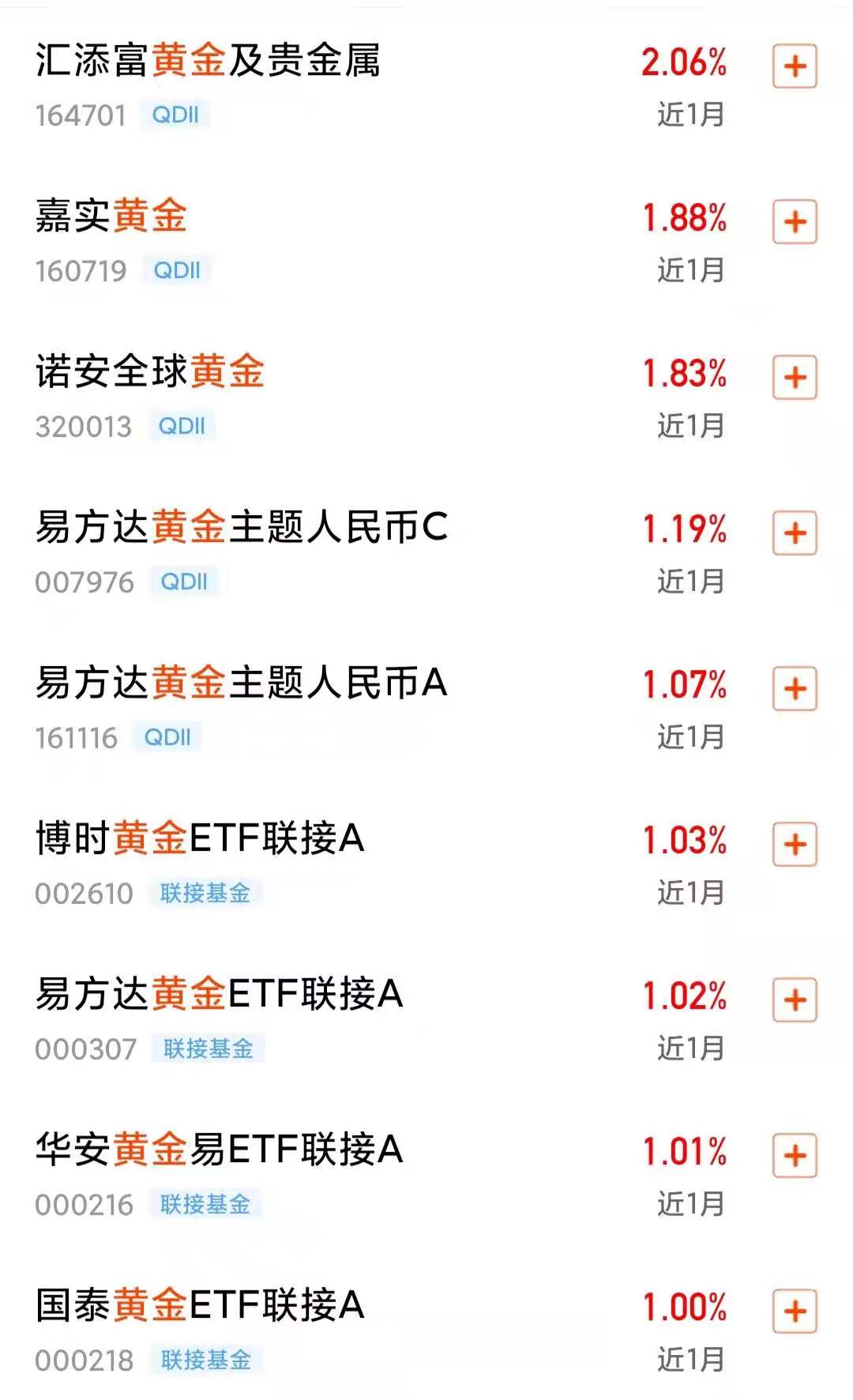Image resolution: width=853 pixels, height=1400 pixels.
Task: Click 近1月 under the 1.88% return
Action: pyautogui.click(x=692, y=269)
